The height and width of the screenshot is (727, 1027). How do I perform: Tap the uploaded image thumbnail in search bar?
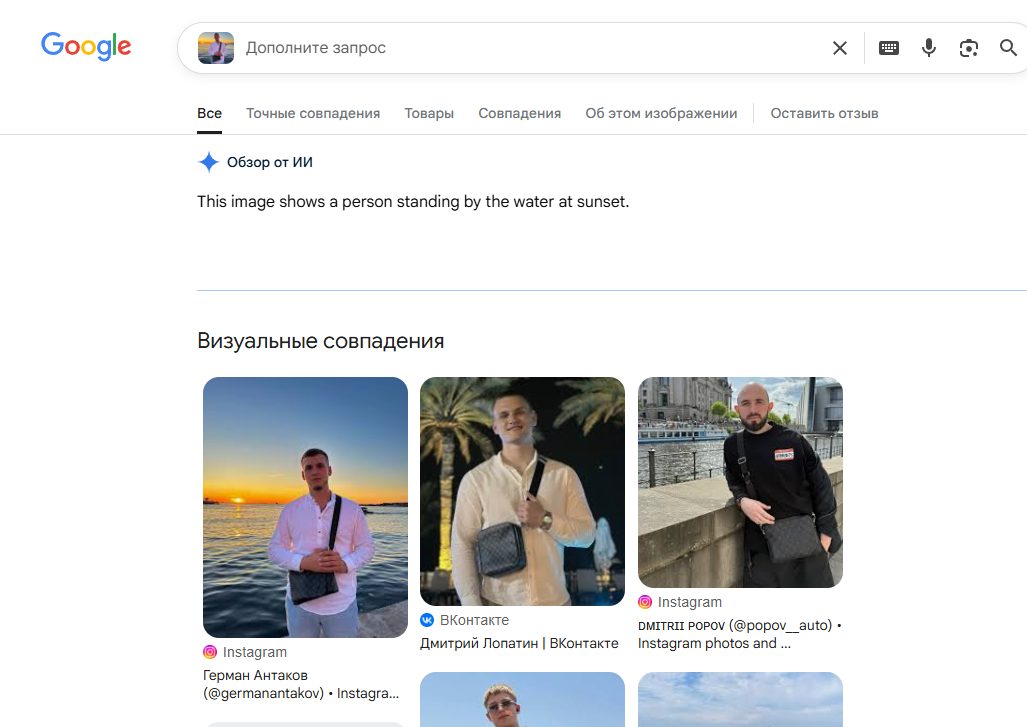(x=216, y=48)
